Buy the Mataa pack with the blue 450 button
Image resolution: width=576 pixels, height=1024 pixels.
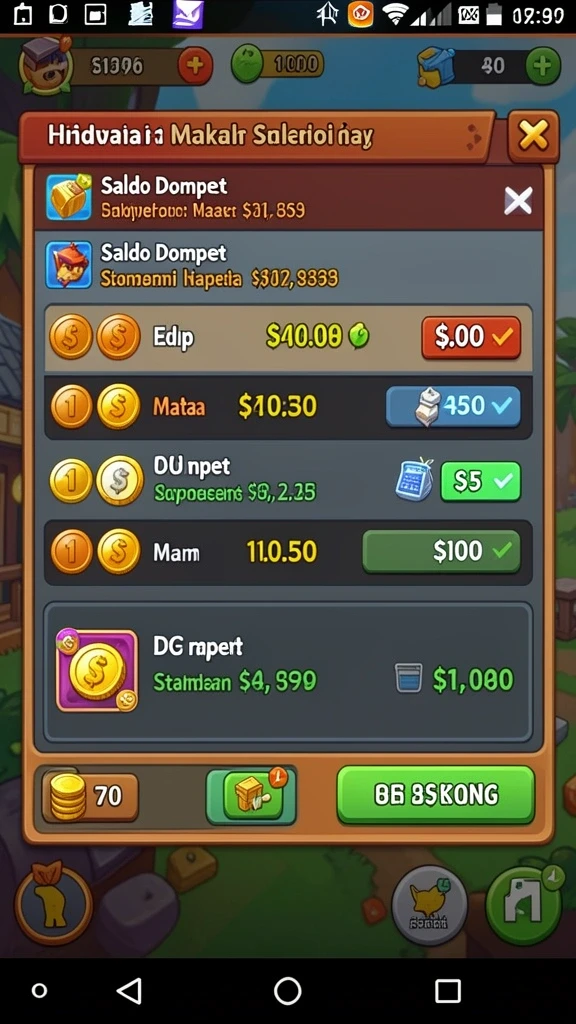coord(453,406)
